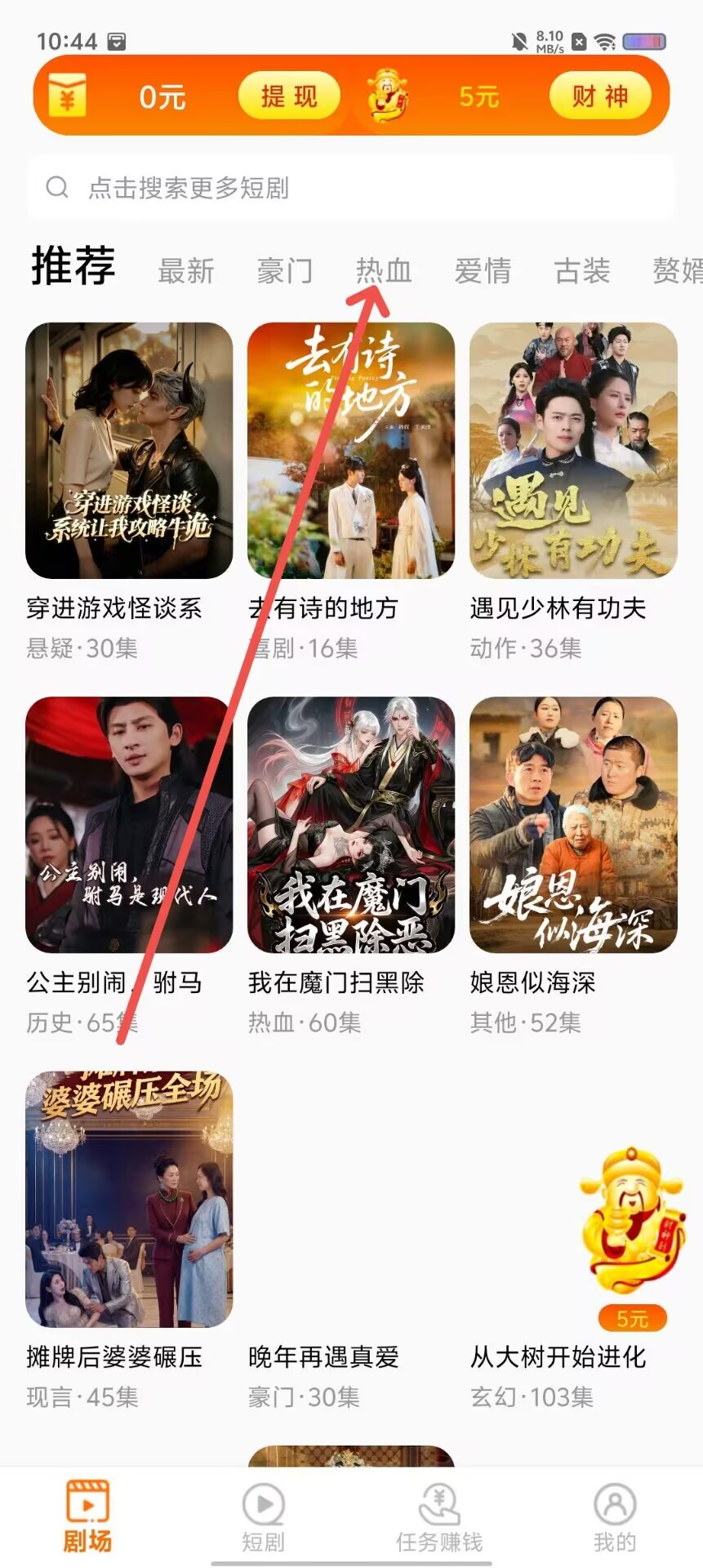Select the 热血 category tab
The width and height of the screenshot is (703, 1568).
[384, 270]
